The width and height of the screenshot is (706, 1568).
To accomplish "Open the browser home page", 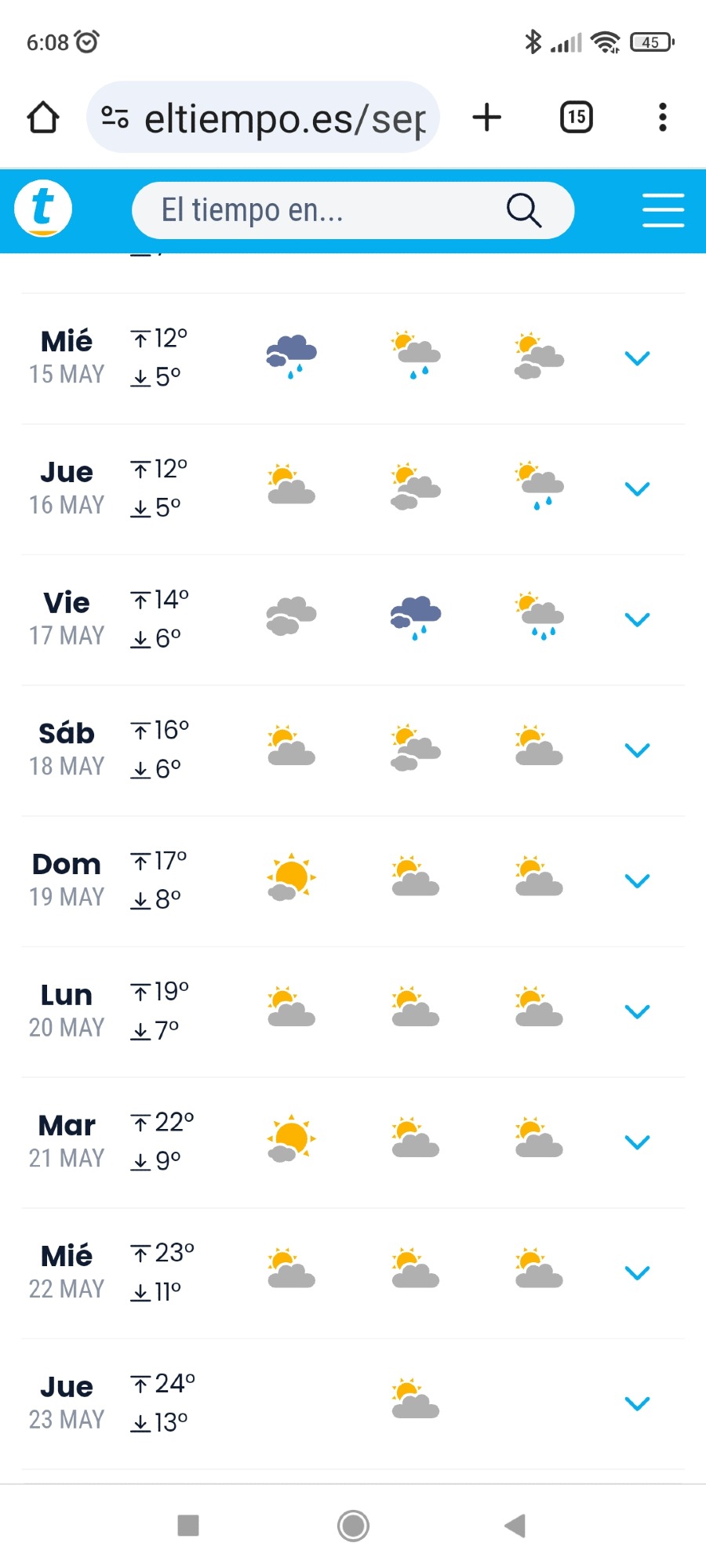I will click(x=43, y=118).
